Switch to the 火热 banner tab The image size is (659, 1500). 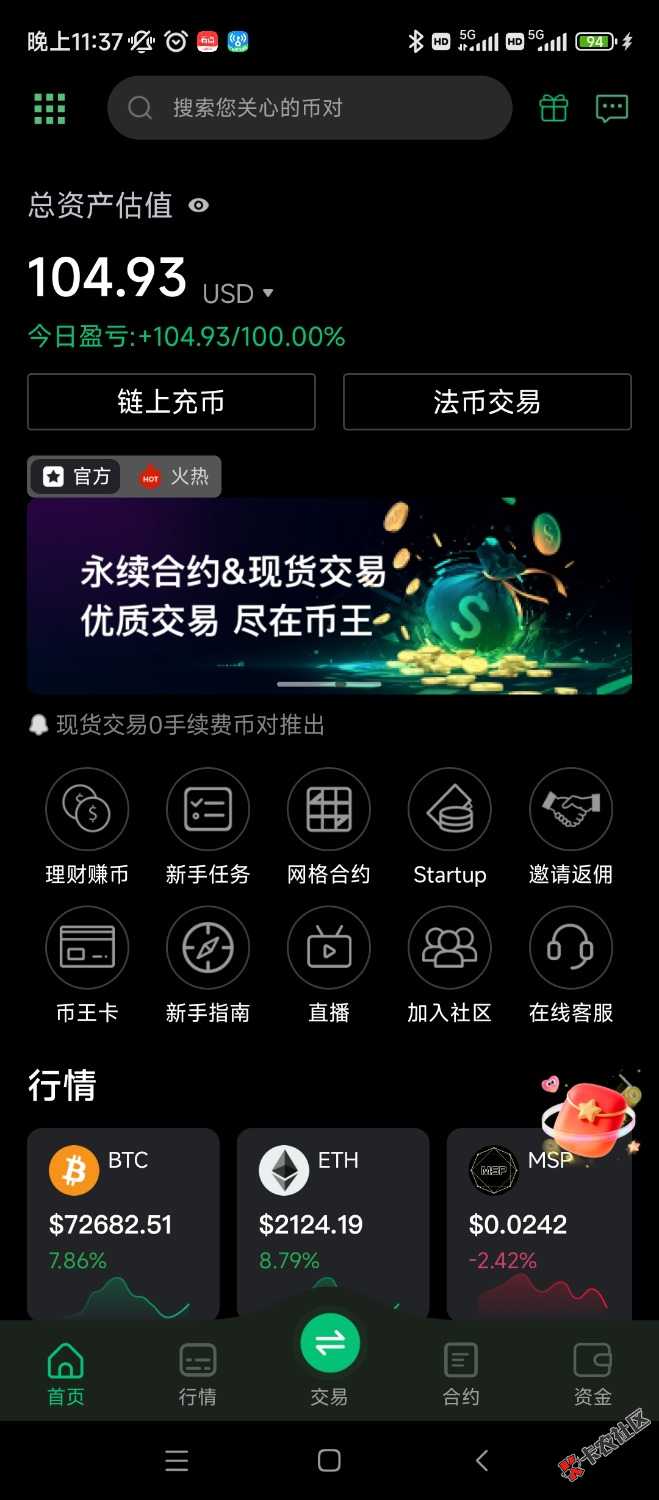[174, 477]
